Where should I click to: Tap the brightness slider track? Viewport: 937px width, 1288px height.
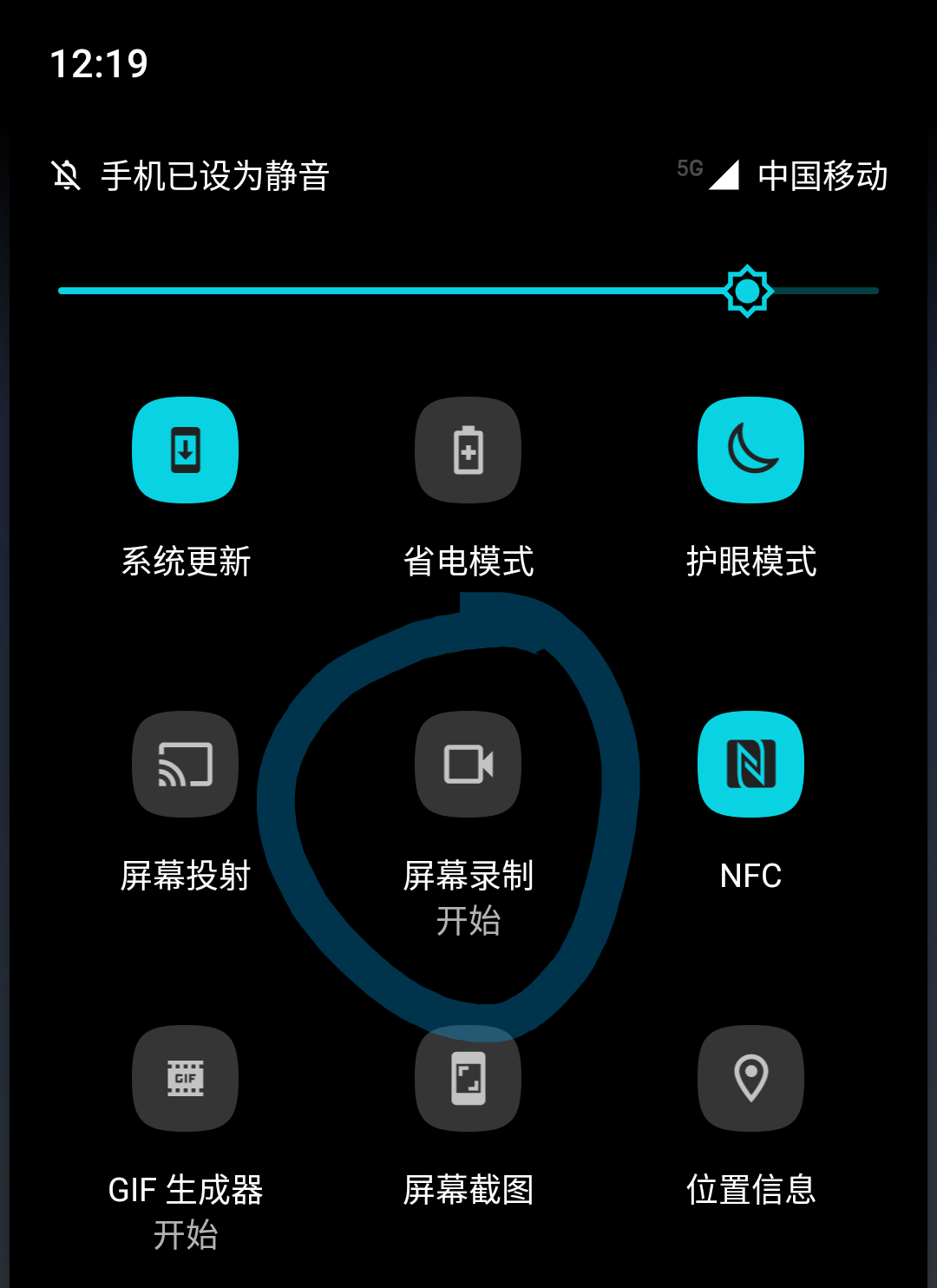point(390,291)
